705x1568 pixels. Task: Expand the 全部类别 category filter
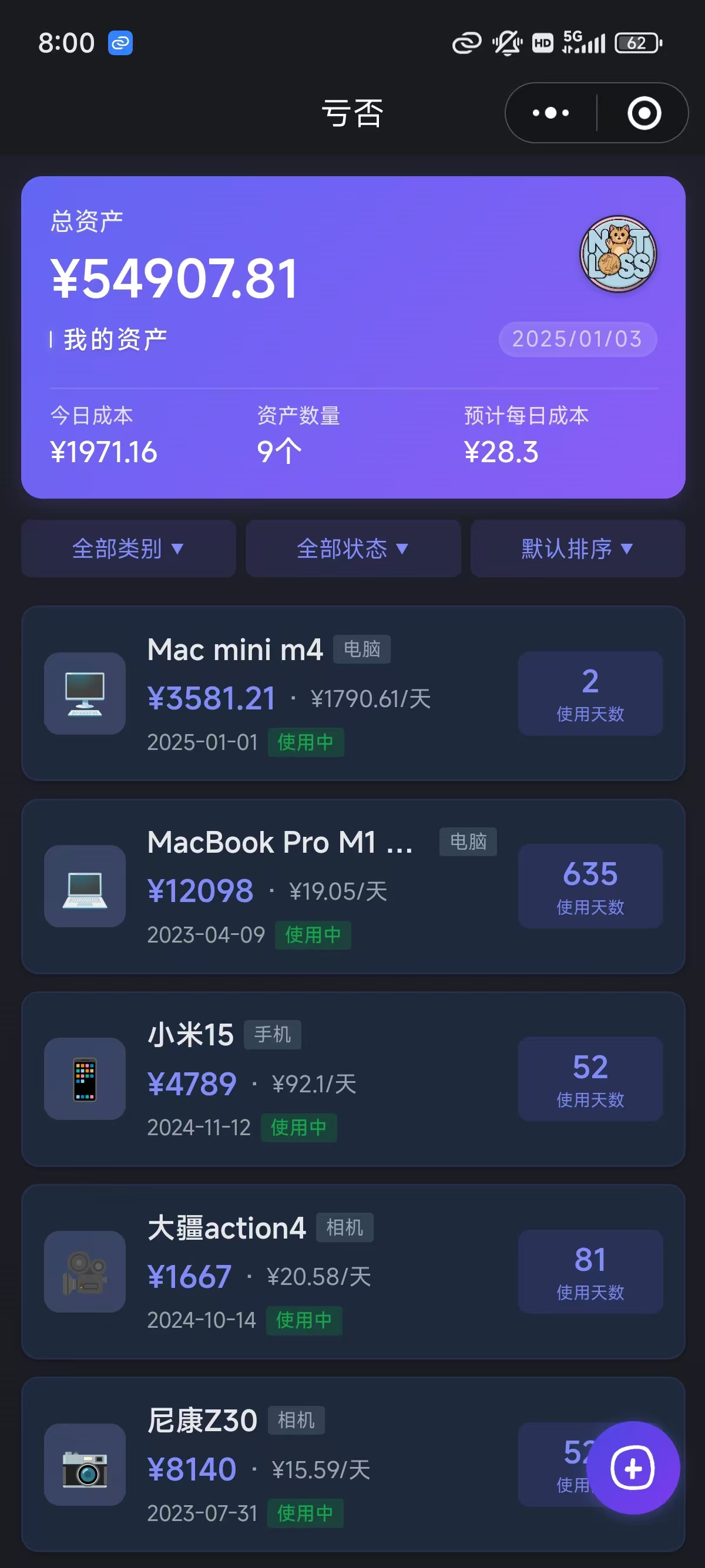tap(127, 549)
